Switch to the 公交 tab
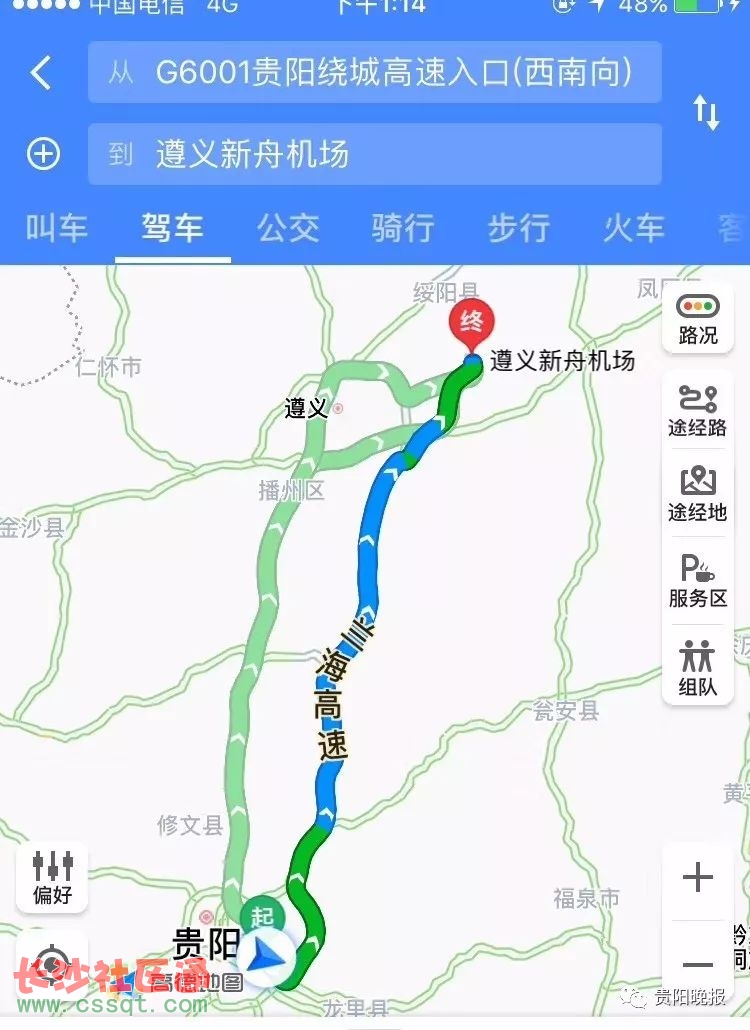The height and width of the screenshot is (1030, 750). click(288, 228)
